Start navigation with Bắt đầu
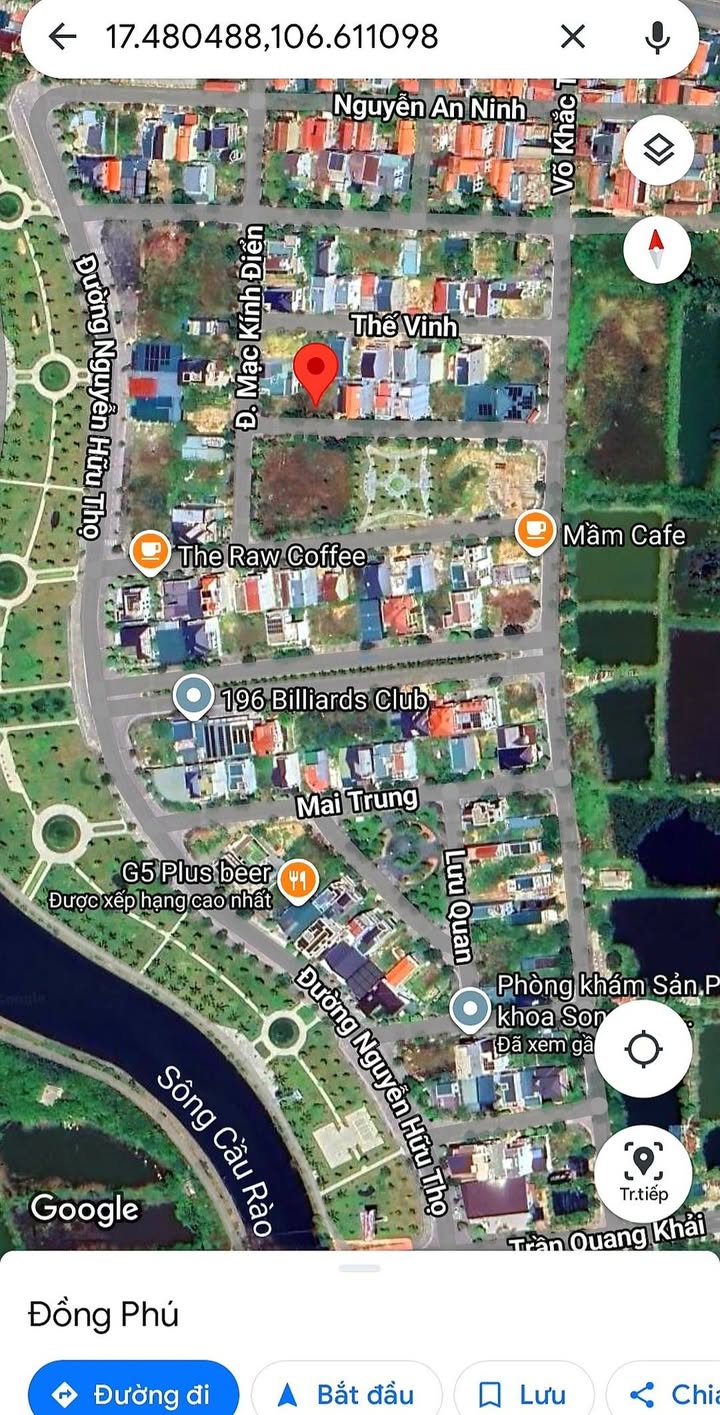 [346, 1393]
